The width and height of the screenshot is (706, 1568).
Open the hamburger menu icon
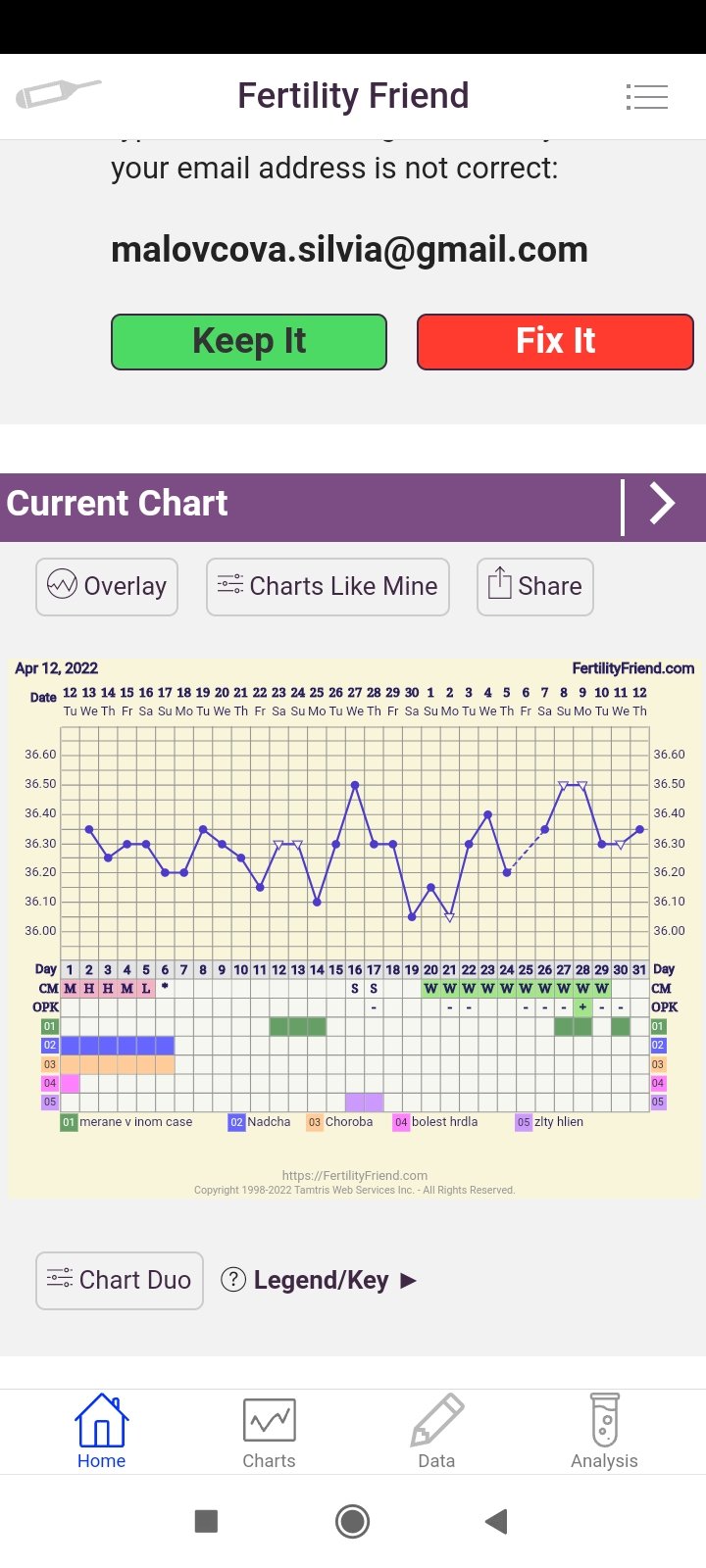[647, 96]
